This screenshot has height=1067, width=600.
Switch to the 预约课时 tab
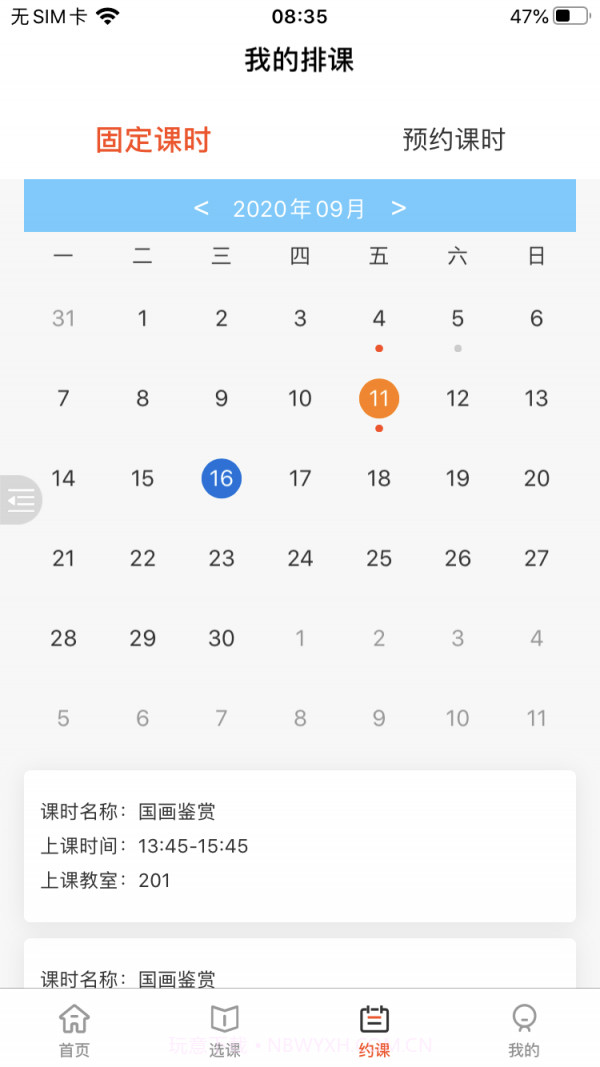click(x=454, y=140)
